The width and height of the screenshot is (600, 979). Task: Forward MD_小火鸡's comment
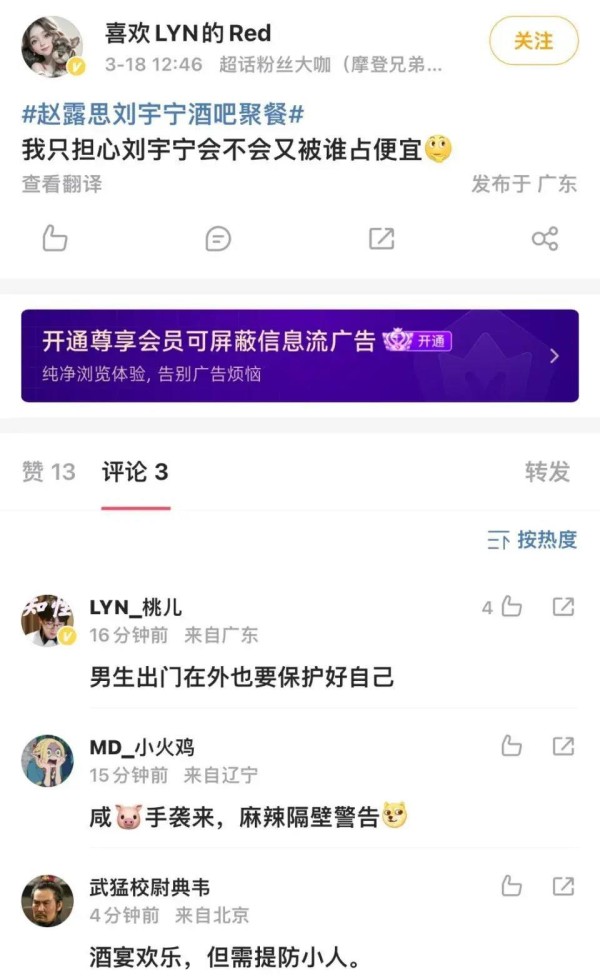pos(563,745)
